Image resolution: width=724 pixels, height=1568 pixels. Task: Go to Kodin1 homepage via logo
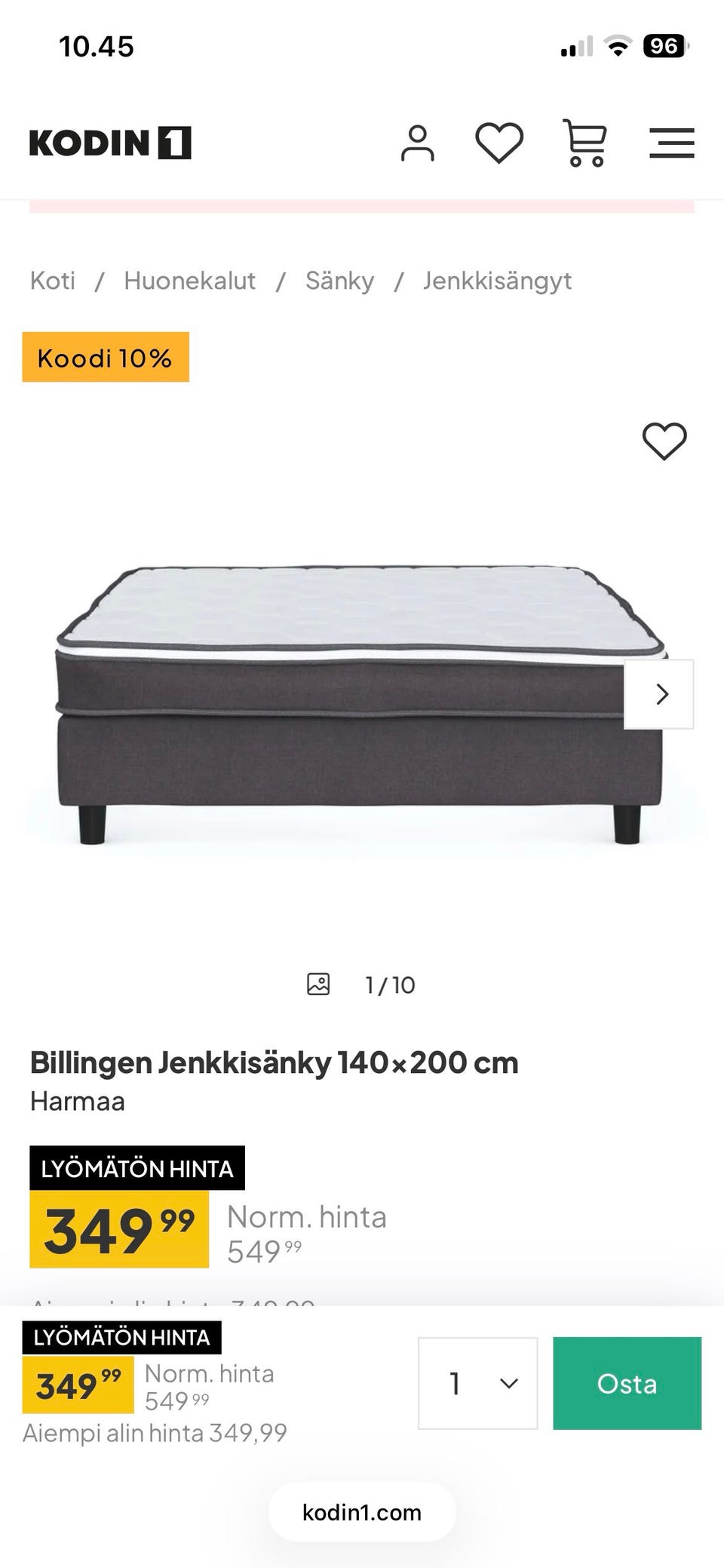(x=110, y=143)
